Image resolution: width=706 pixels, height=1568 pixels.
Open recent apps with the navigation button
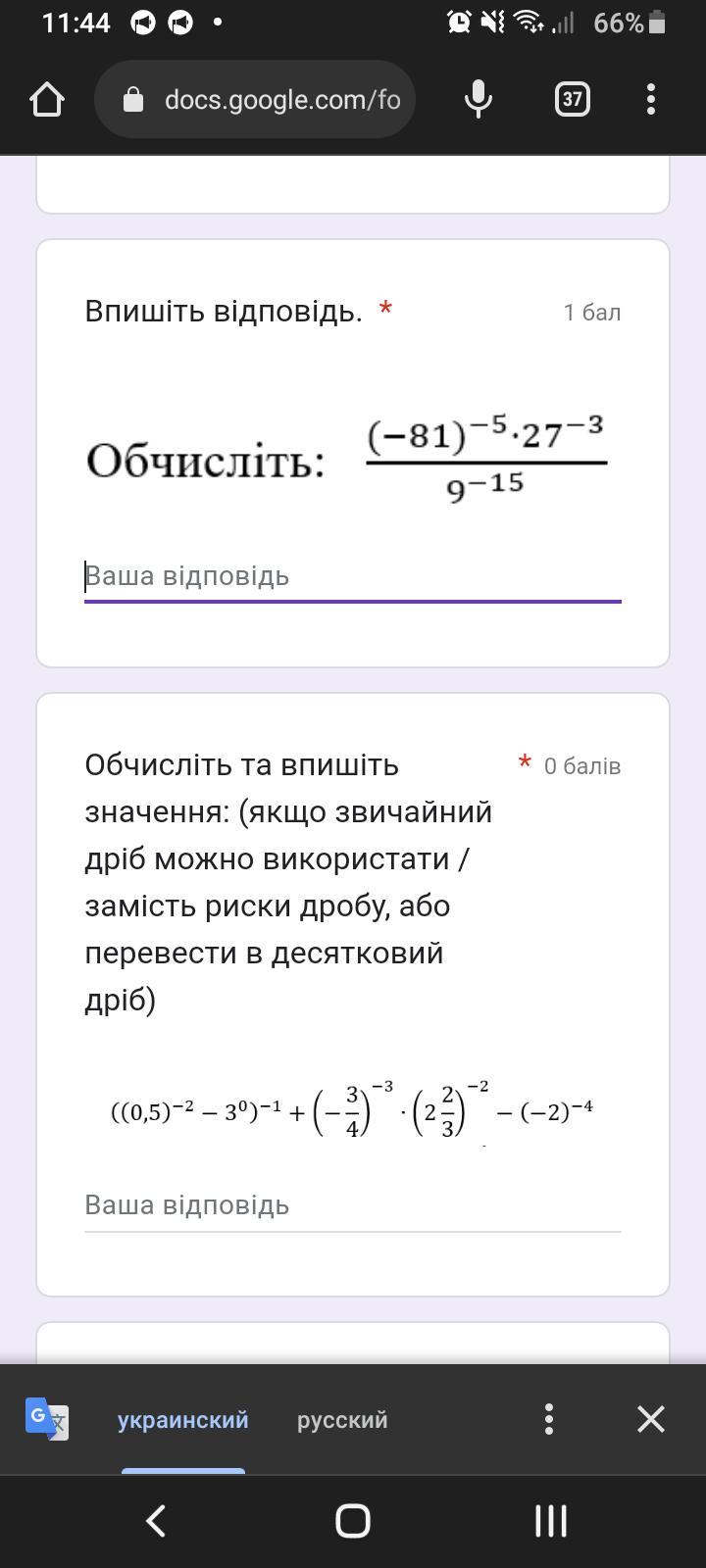click(549, 1521)
